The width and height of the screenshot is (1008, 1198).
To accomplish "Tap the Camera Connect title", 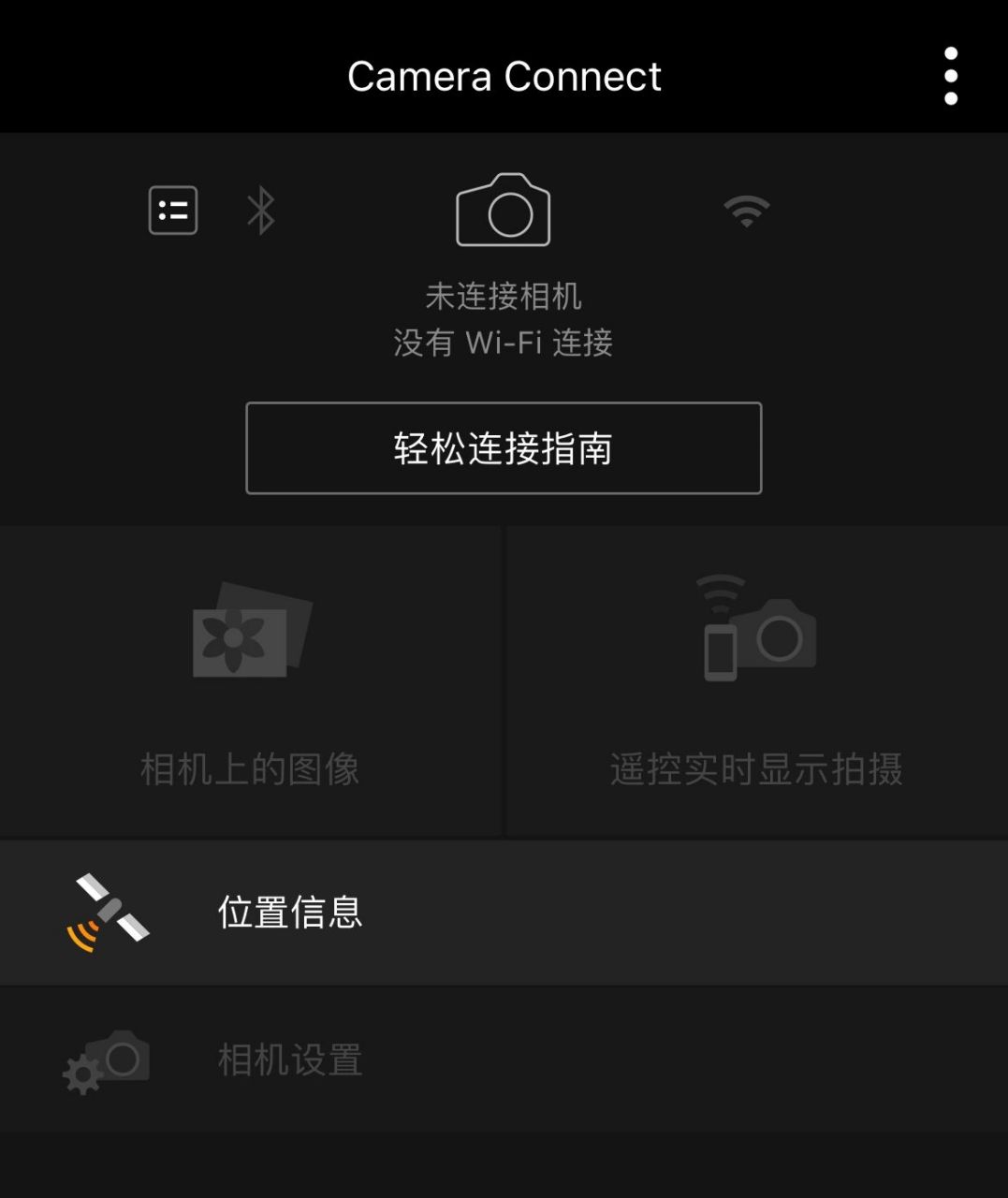I will pyautogui.click(x=504, y=75).
